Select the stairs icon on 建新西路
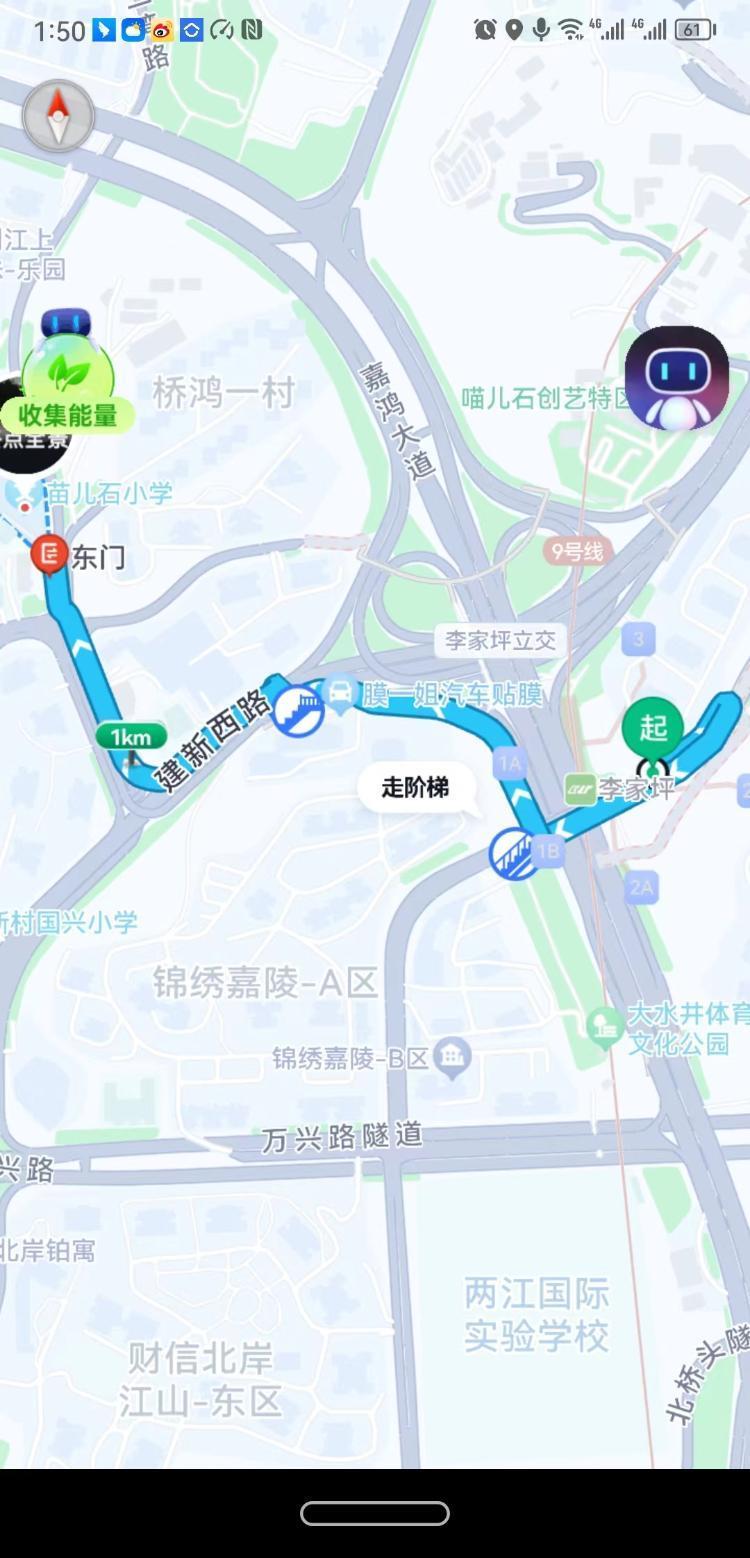Image resolution: width=750 pixels, height=1558 pixels. (x=299, y=711)
